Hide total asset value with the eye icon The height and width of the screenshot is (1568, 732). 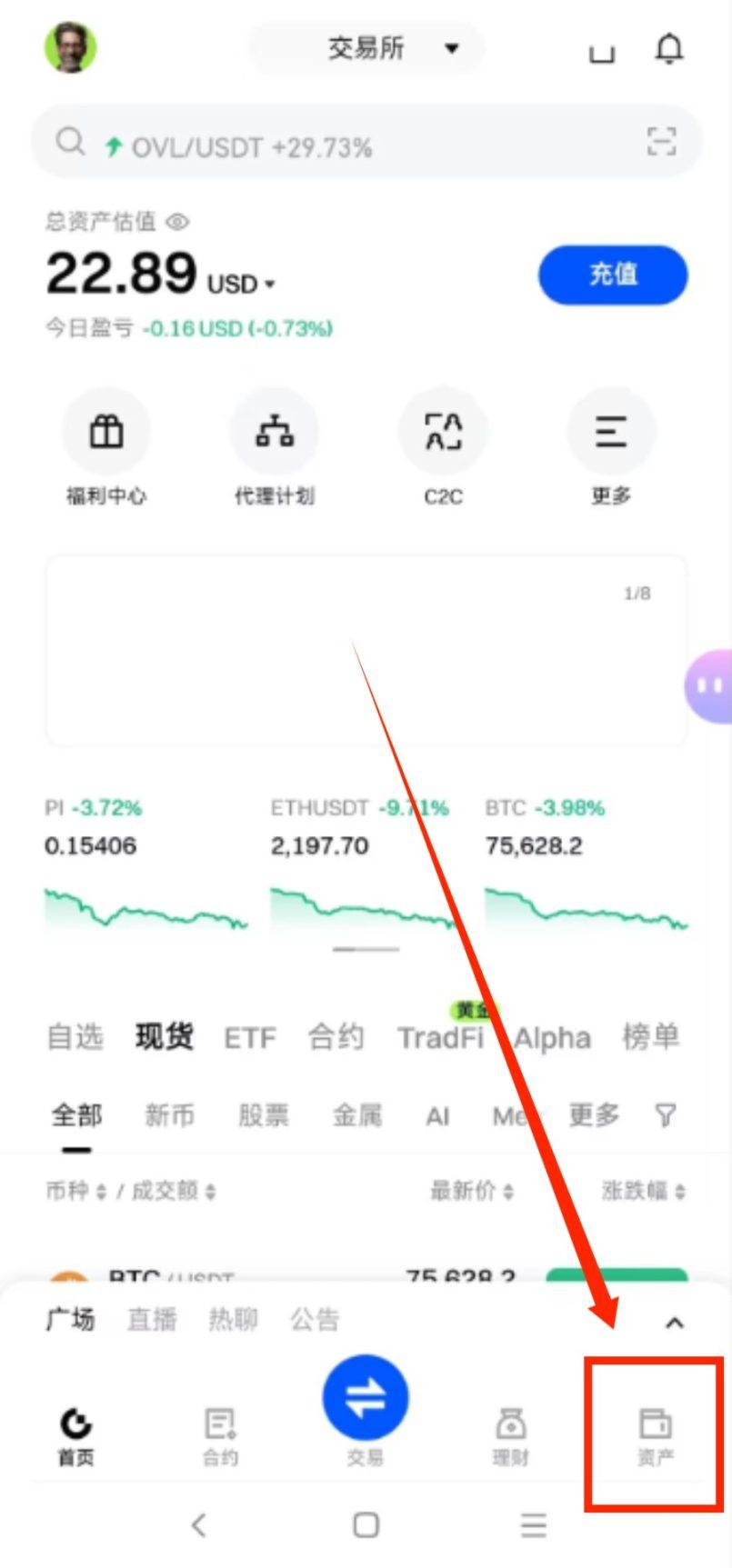(178, 222)
